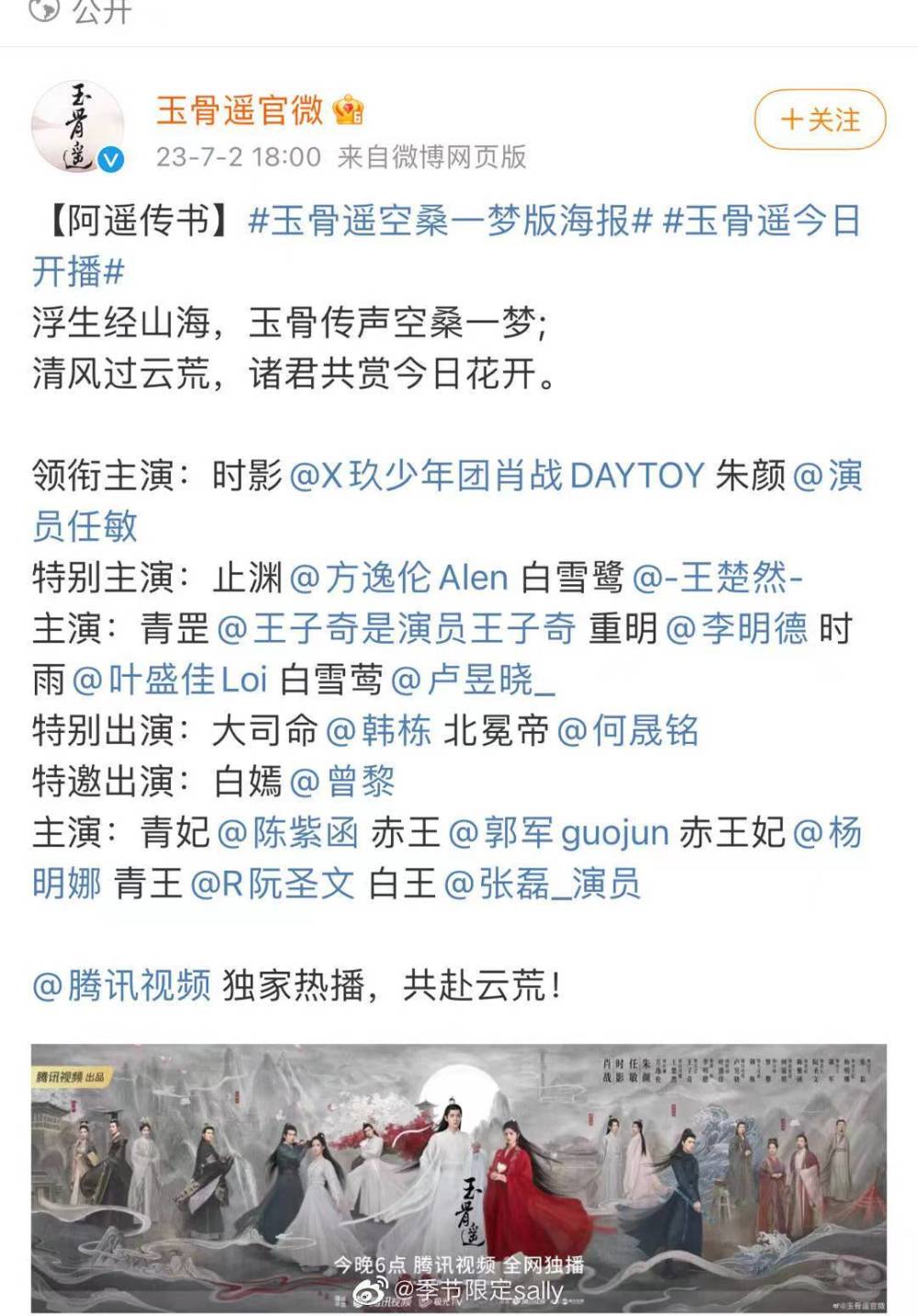The image size is (918, 1316).
Task: Open mention @何晟铭
Action: tap(628, 731)
